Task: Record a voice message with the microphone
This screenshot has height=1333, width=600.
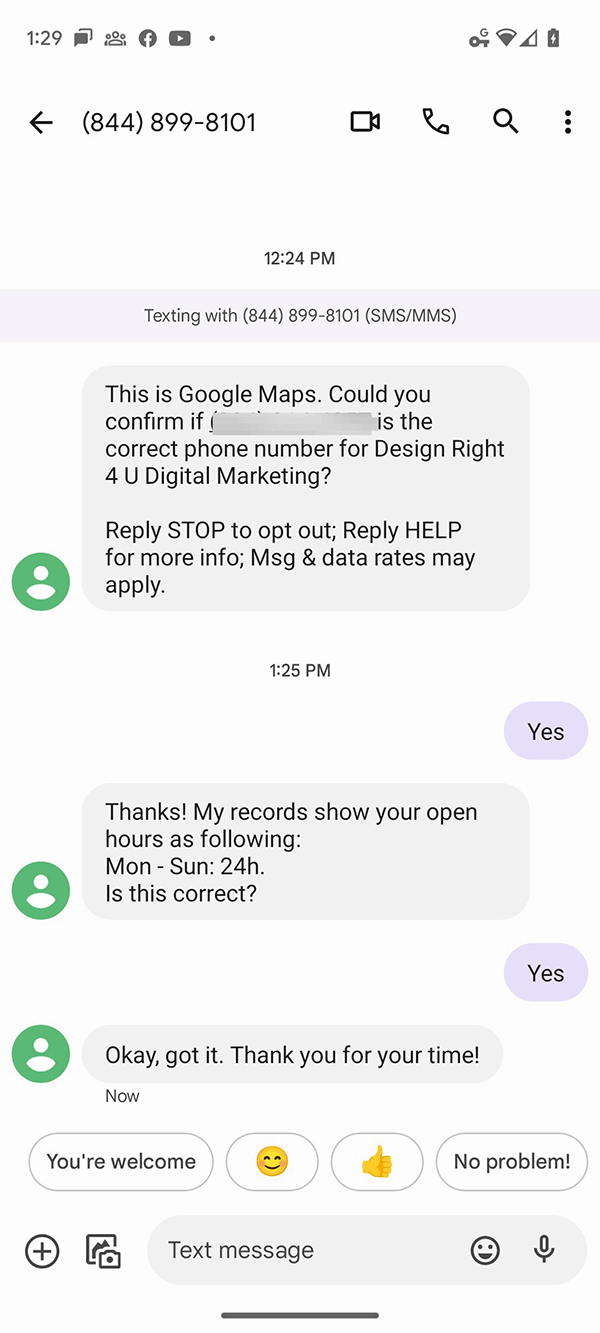Action: pyautogui.click(x=544, y=1249)
